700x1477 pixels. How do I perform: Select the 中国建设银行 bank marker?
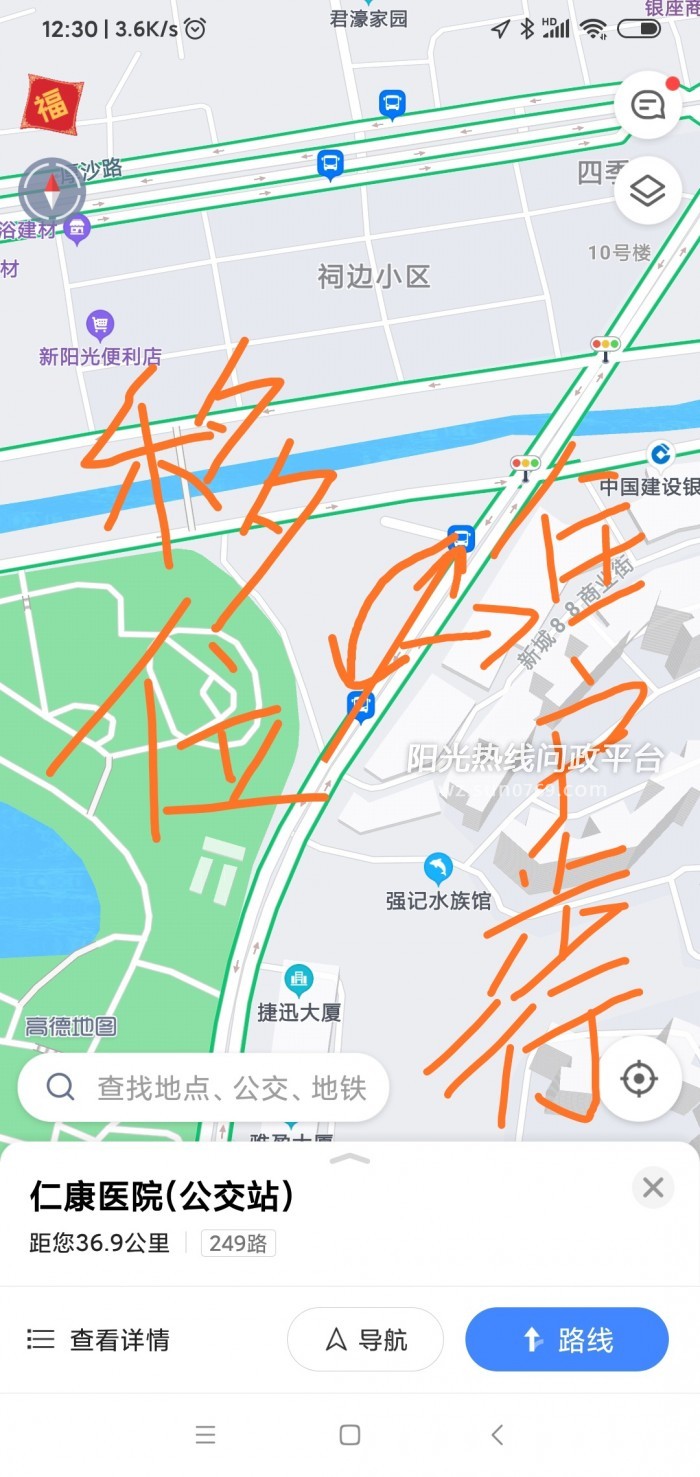659,455
